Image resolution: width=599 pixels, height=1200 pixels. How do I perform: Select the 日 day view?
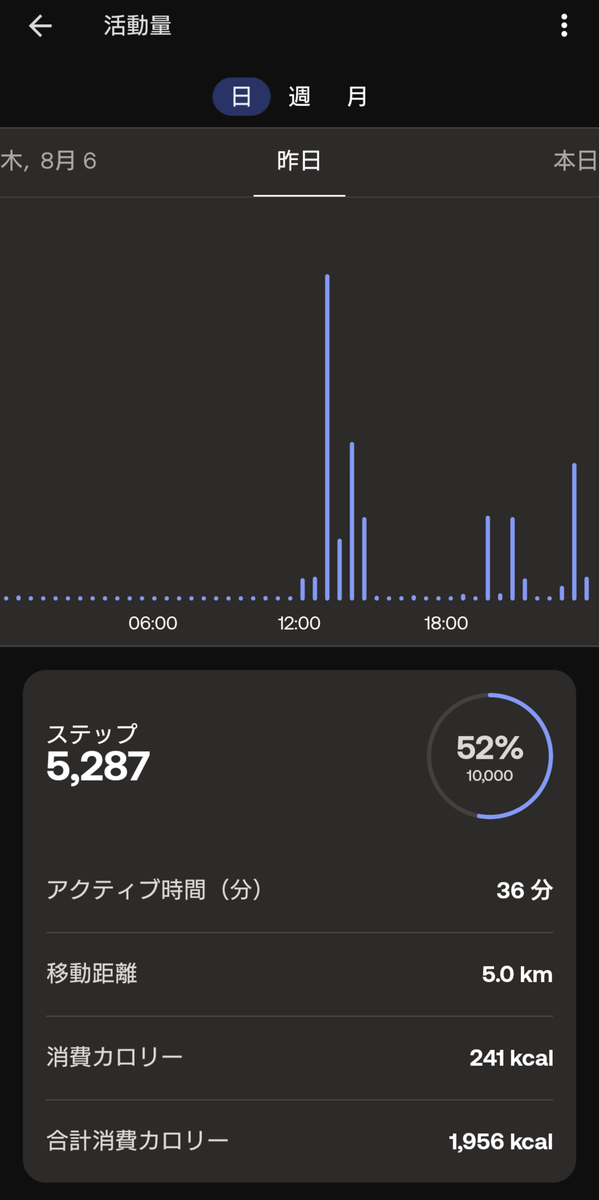pyautogui.click(x=241, y=97)
